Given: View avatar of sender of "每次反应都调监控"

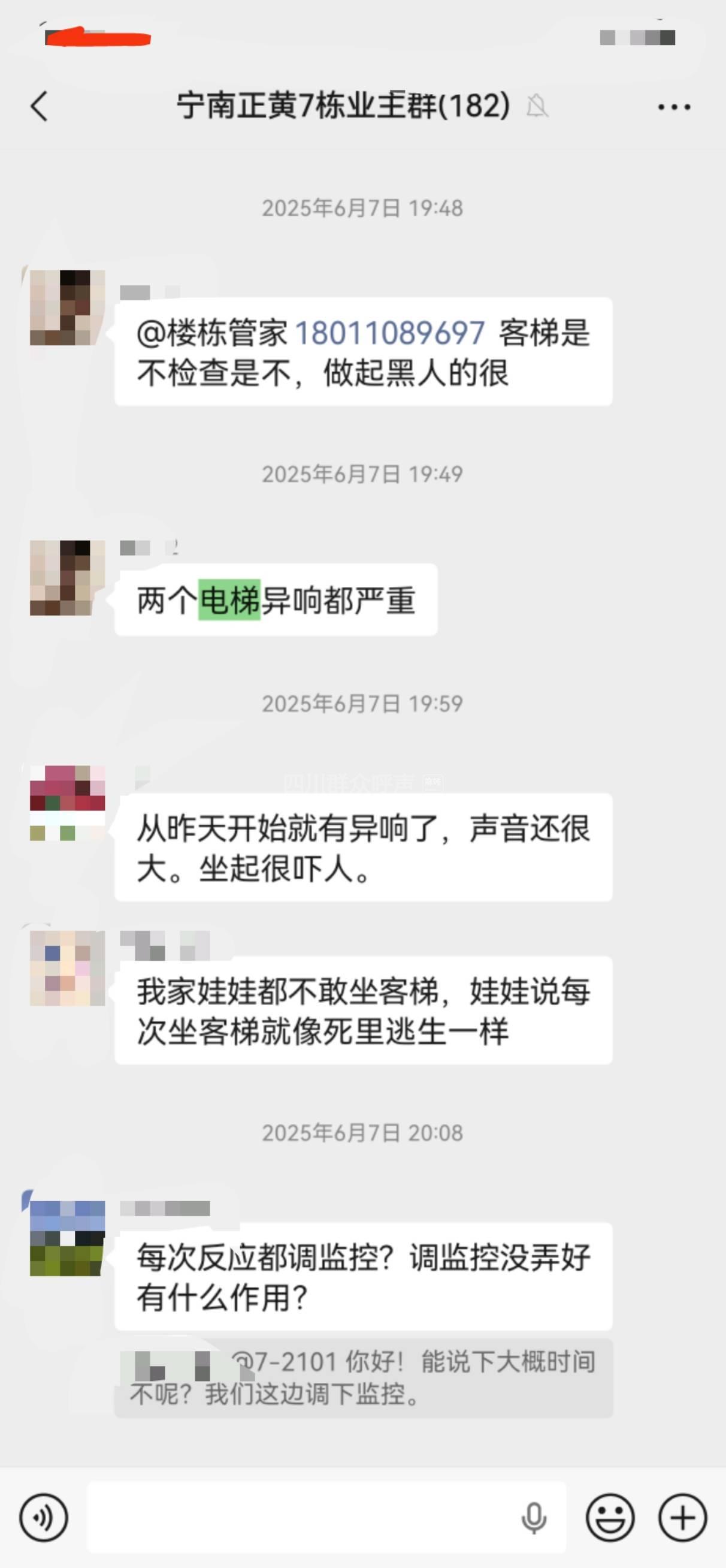Looking at the screenshot, I should click(x=67, y=1238).
